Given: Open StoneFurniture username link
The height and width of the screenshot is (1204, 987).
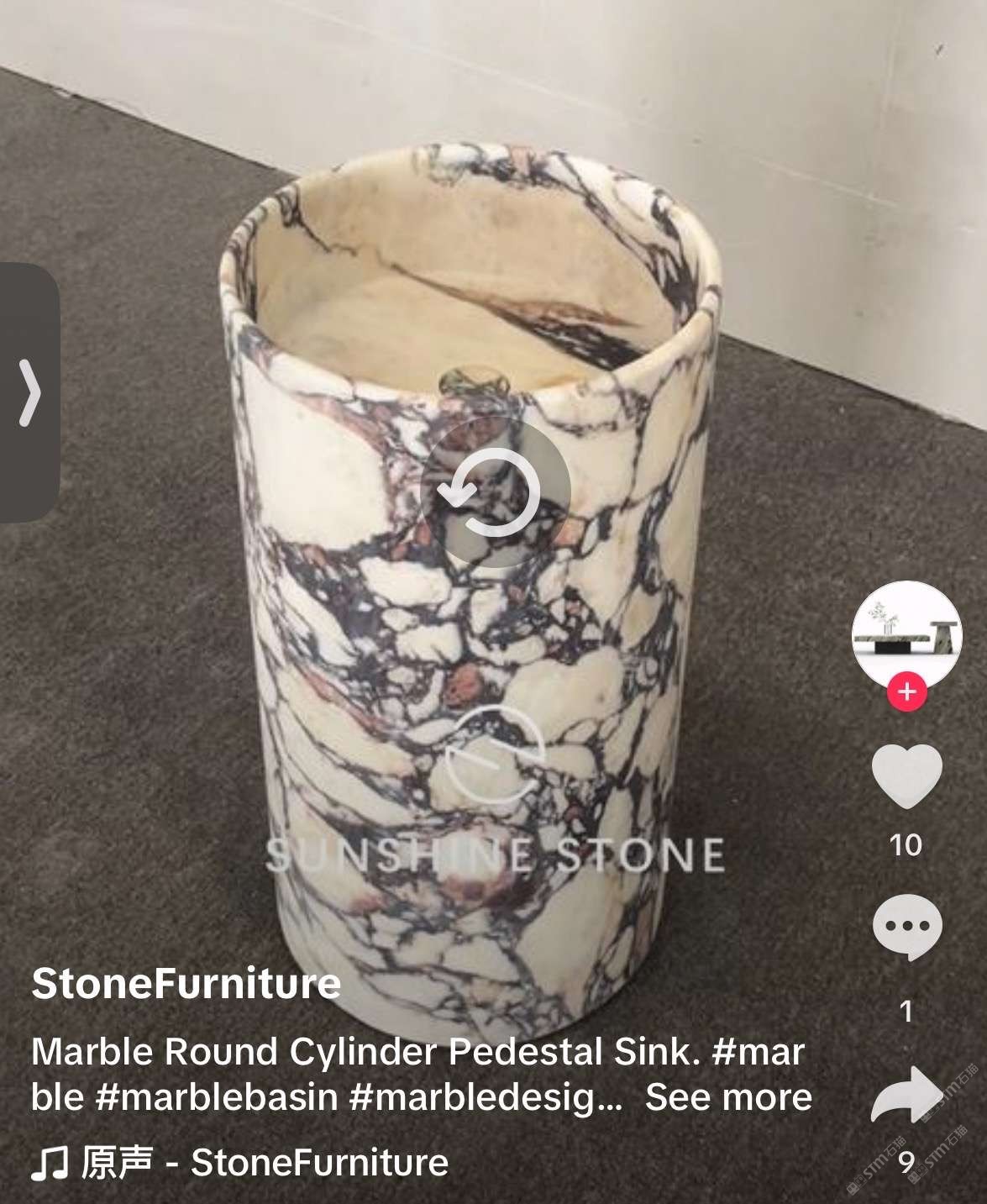Looking at the screenshot, I should coord(186,983).
